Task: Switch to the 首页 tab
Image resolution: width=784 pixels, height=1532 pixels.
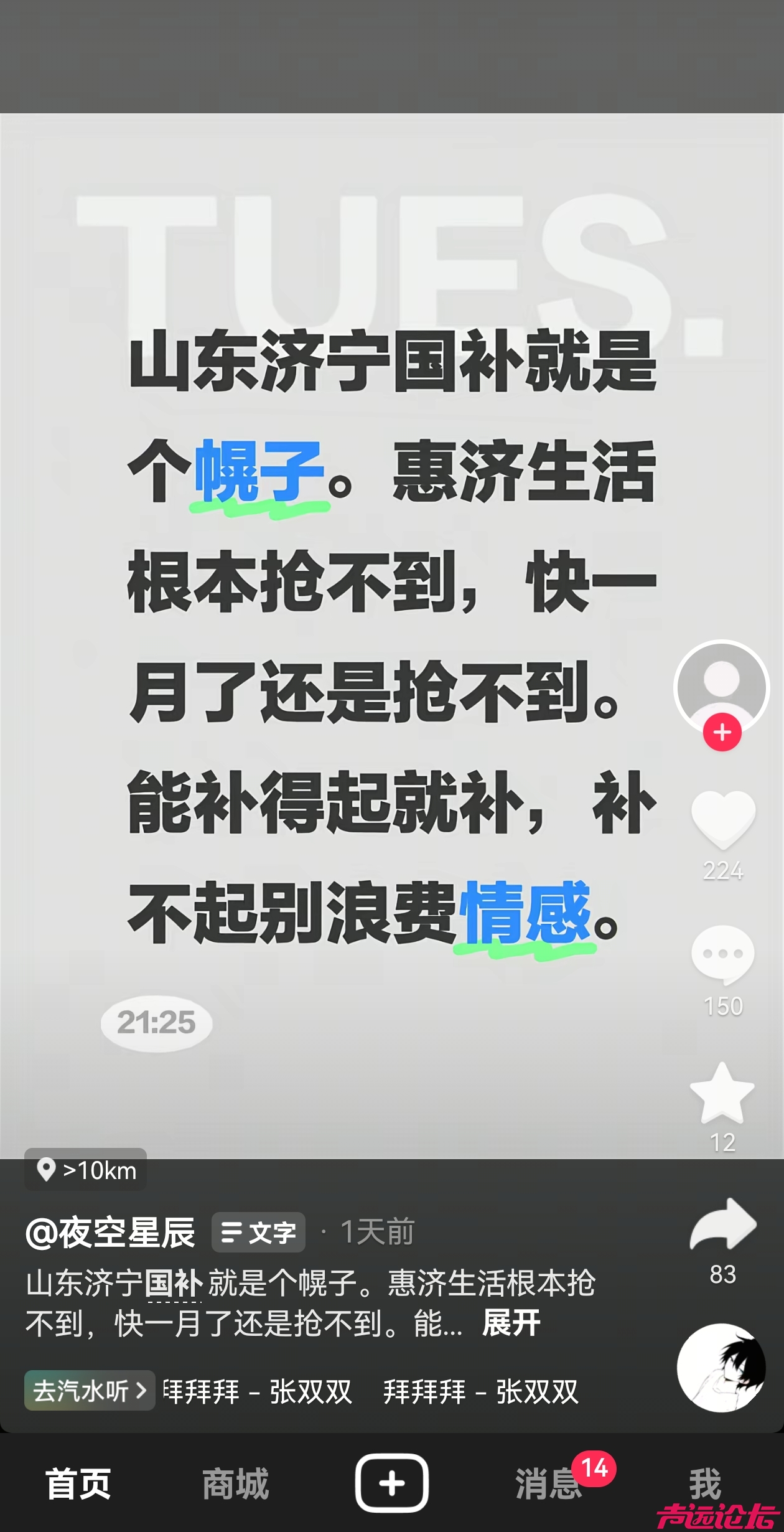Action: 78,1483
